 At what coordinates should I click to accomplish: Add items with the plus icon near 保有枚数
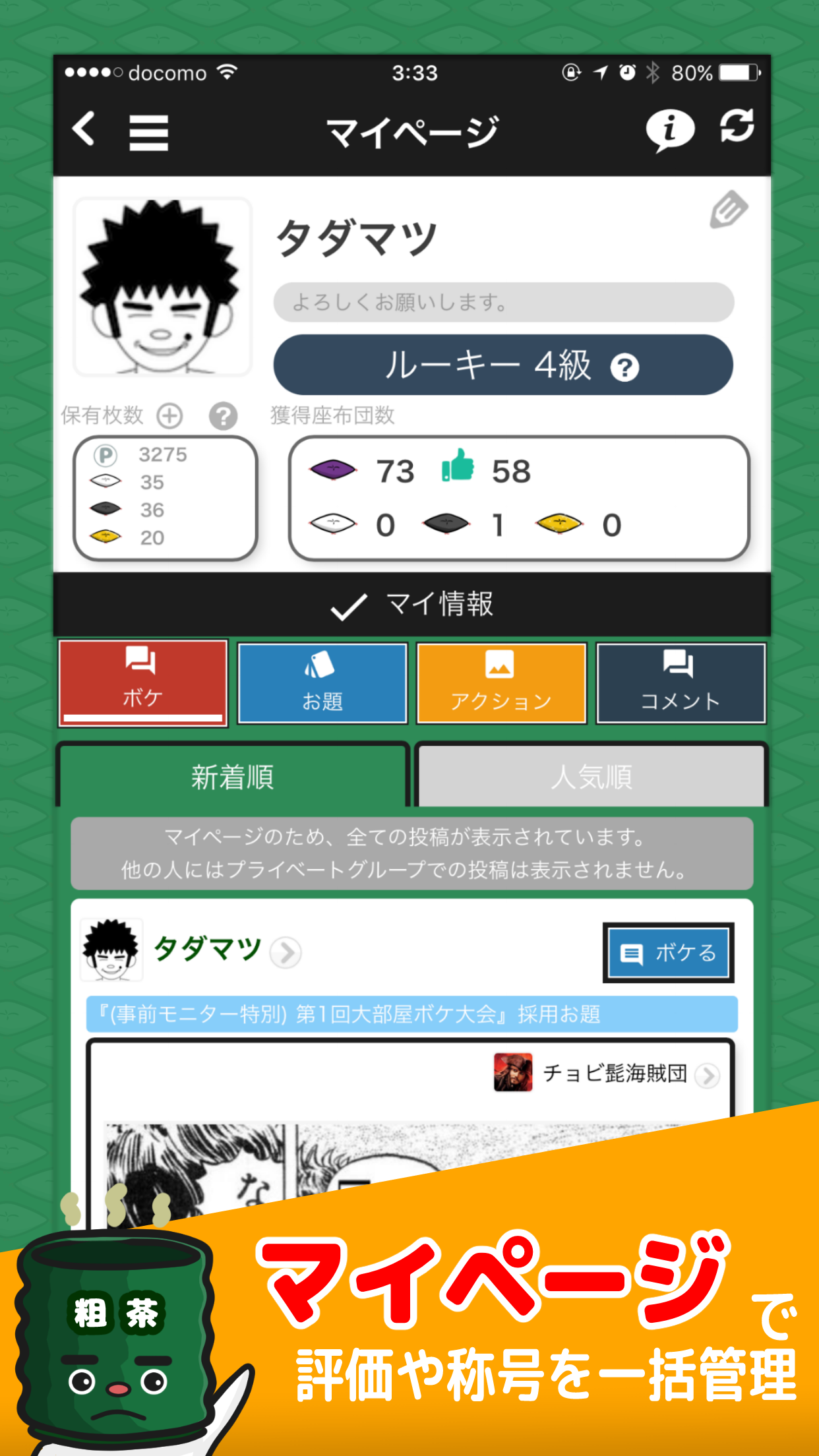coord(170,416)
